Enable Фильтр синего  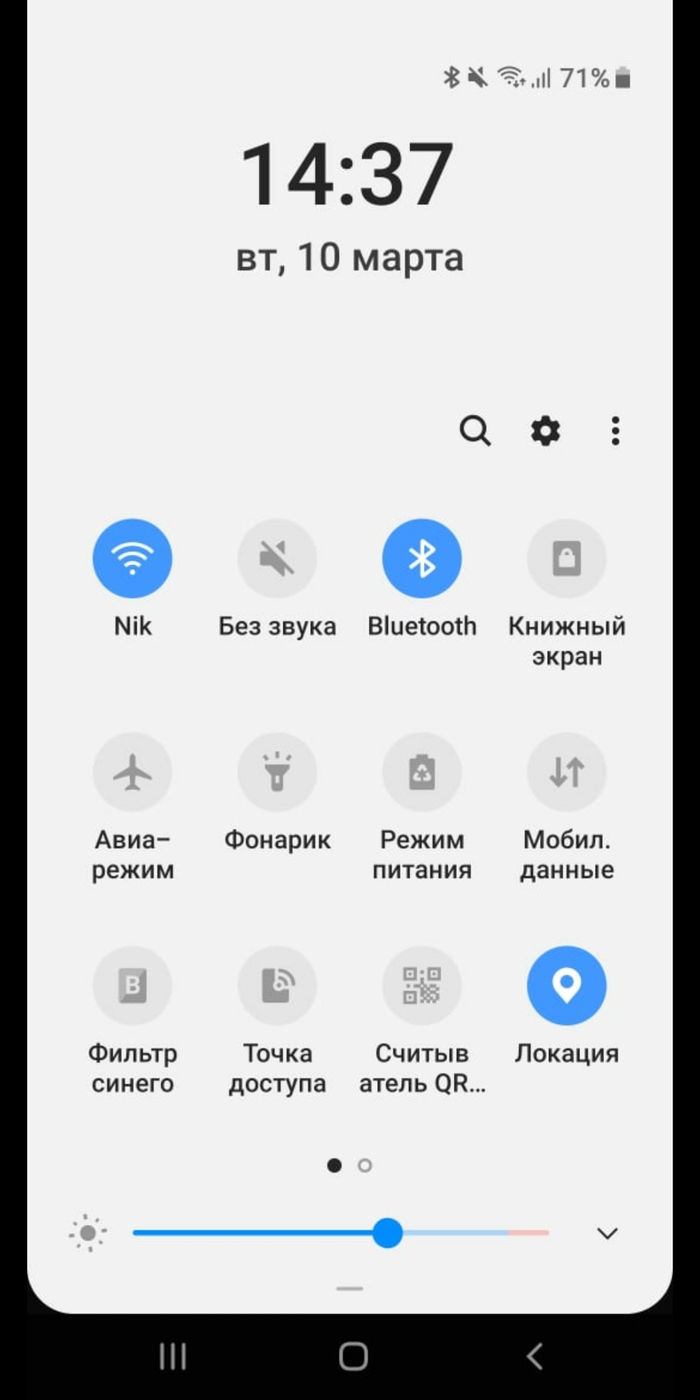(132, 986)
